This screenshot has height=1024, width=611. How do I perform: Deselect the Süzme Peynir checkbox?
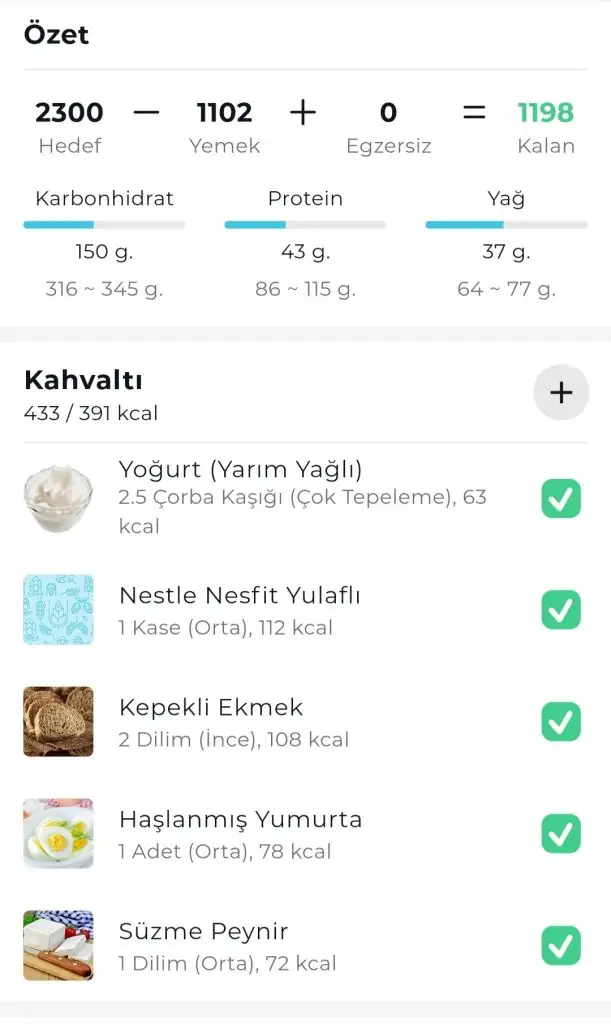click(x=561, y=945)
